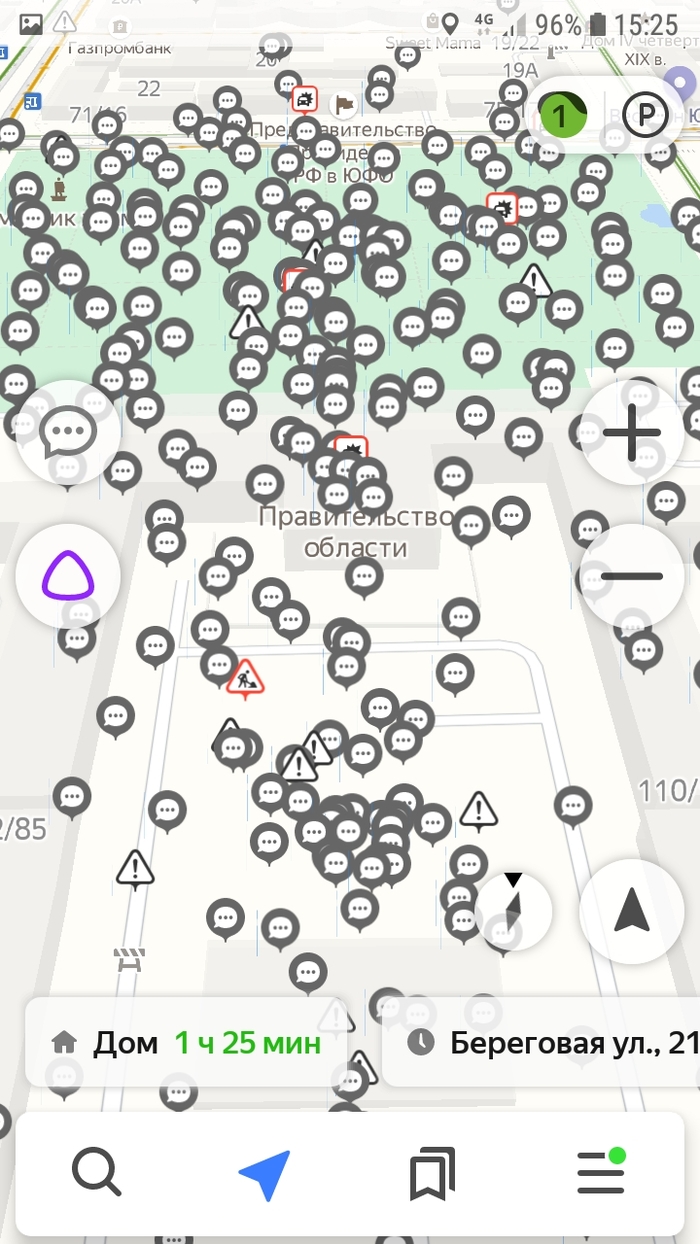Viewport: 700px width, 1244px height.
Task: Toggle the traffic level indicator
Action: pos(561,116)
